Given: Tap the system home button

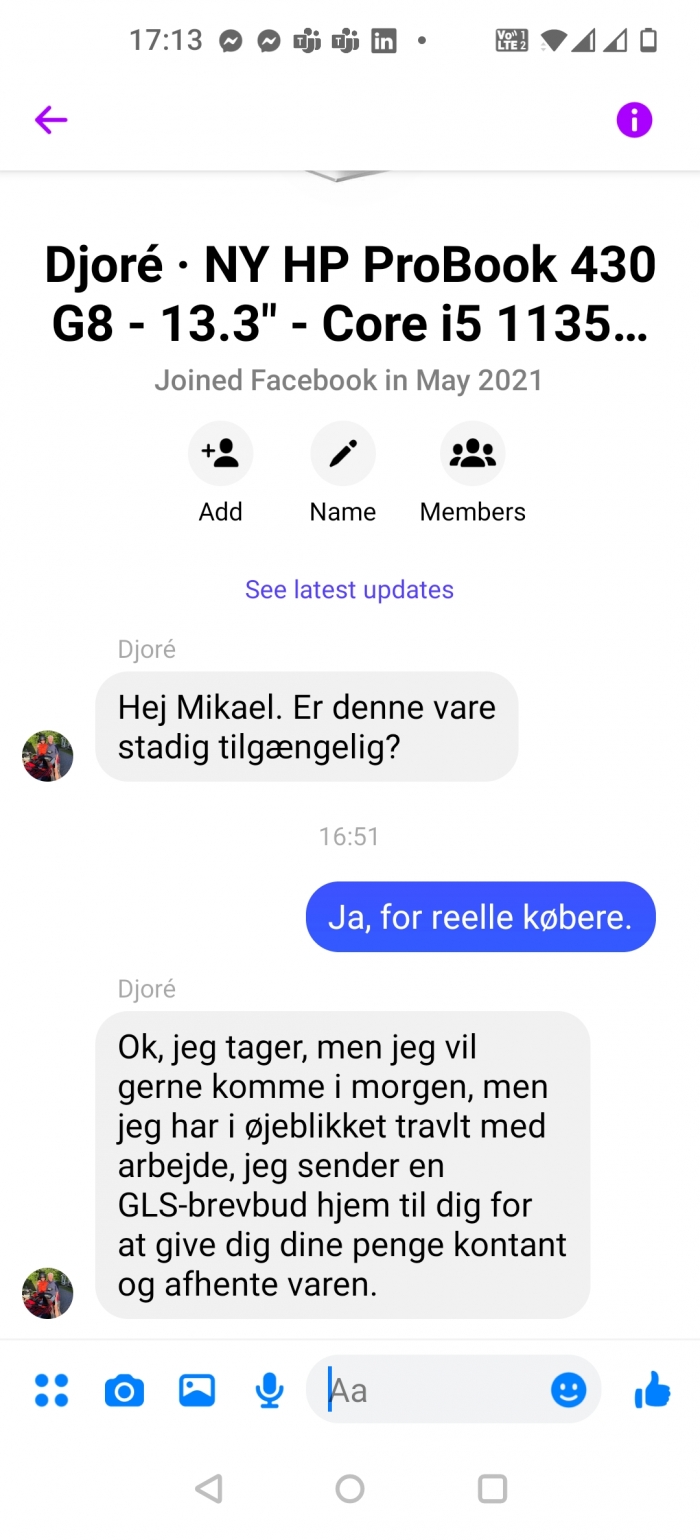Looking at the screenshot, I should 350,1489.
